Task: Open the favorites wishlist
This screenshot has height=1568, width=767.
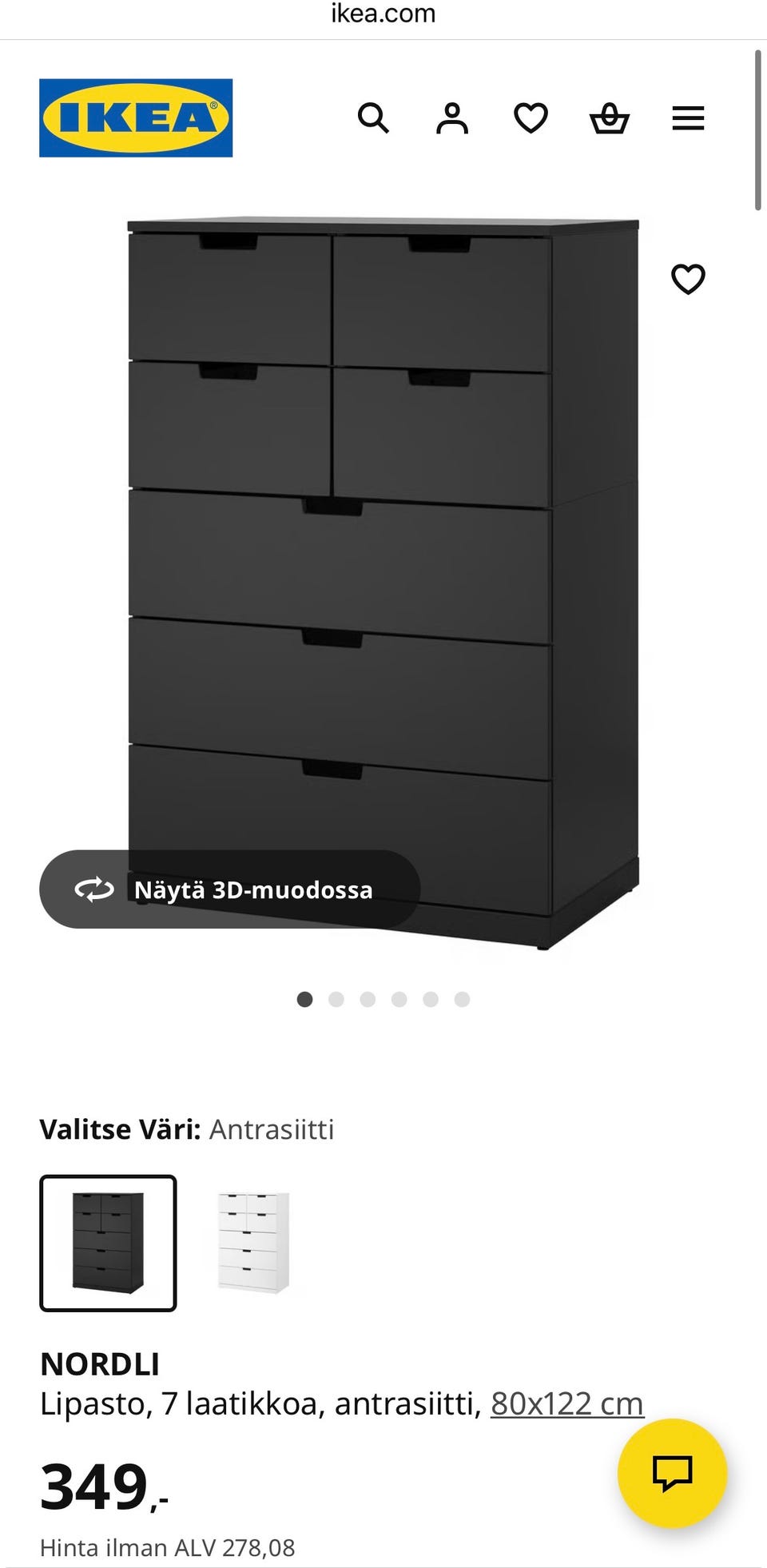Action: [x=530, y=118]
